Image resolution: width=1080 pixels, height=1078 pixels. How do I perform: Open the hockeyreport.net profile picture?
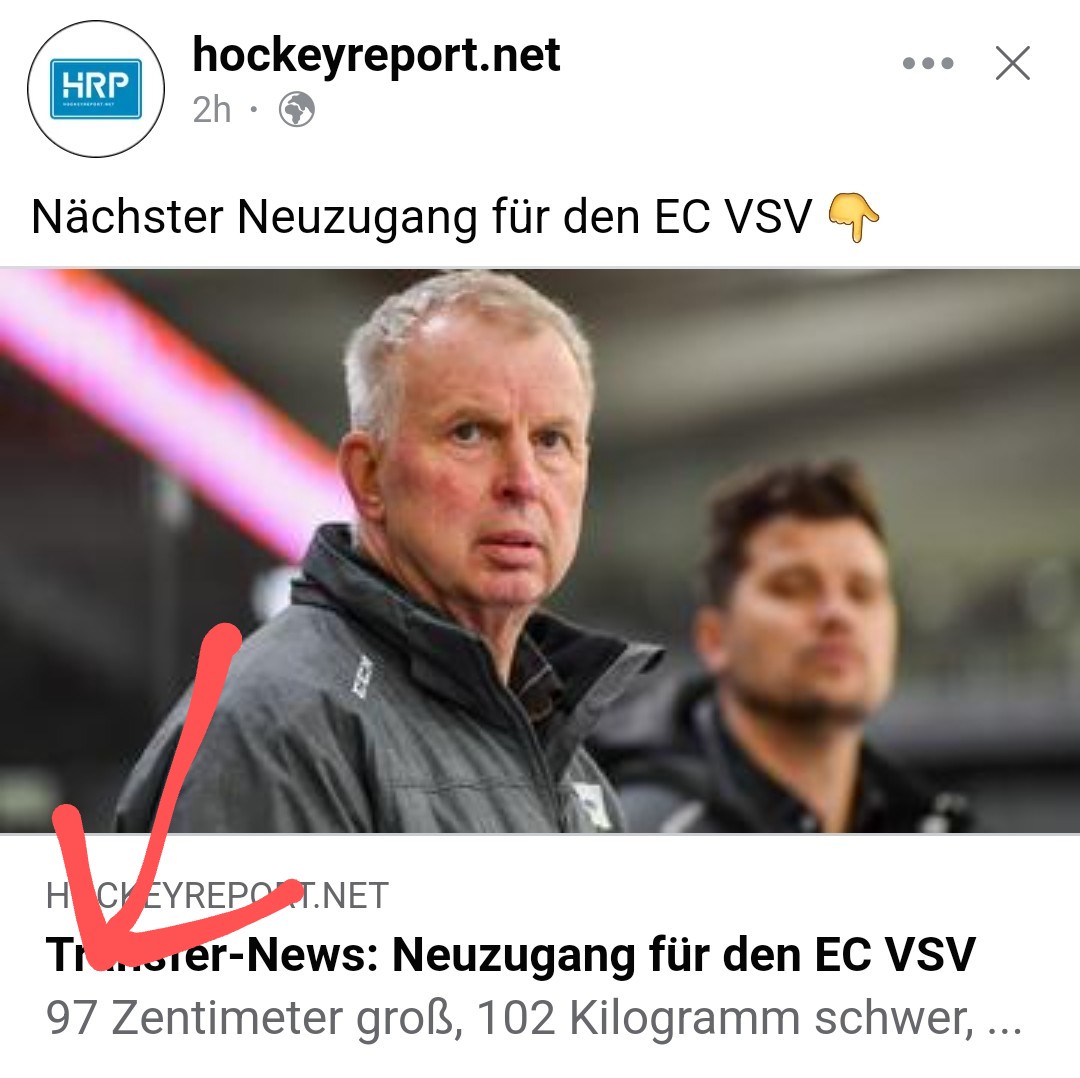[x=95, y=88]
